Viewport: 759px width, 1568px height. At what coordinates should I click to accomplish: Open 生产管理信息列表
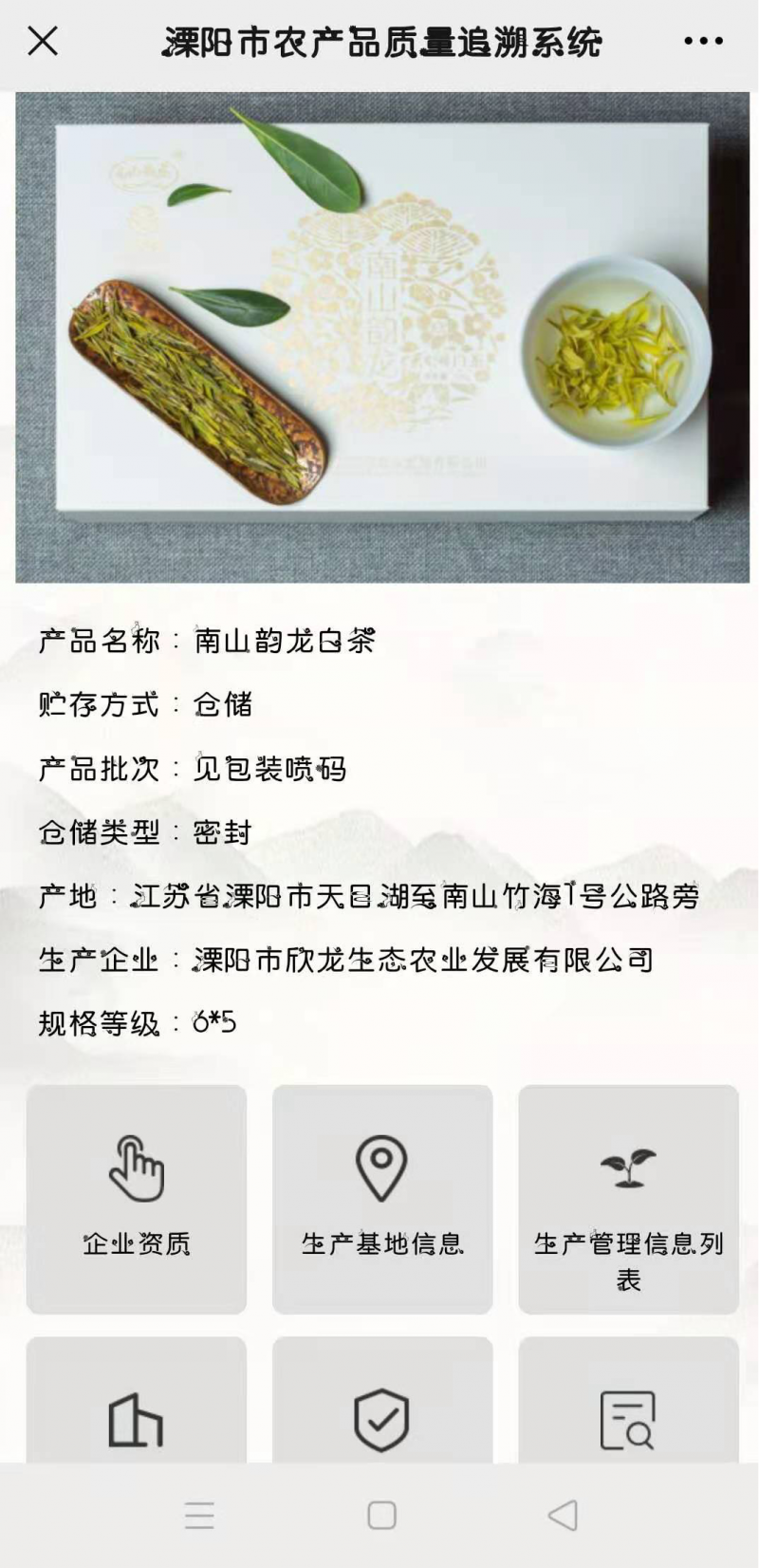tap(628, 1200)
